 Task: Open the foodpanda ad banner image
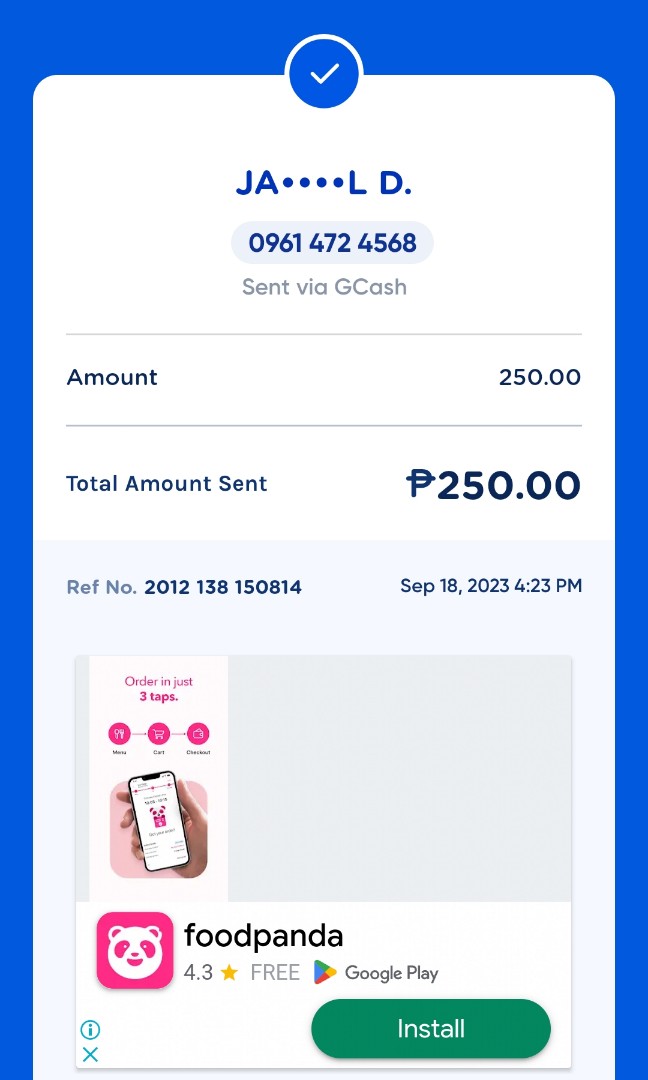point(158,778)
